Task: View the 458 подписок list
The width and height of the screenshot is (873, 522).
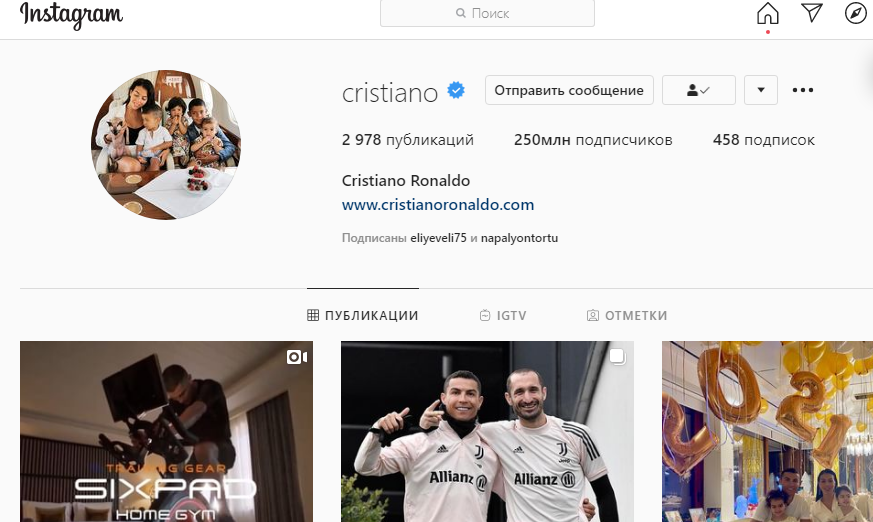Action: pos(764,140)
